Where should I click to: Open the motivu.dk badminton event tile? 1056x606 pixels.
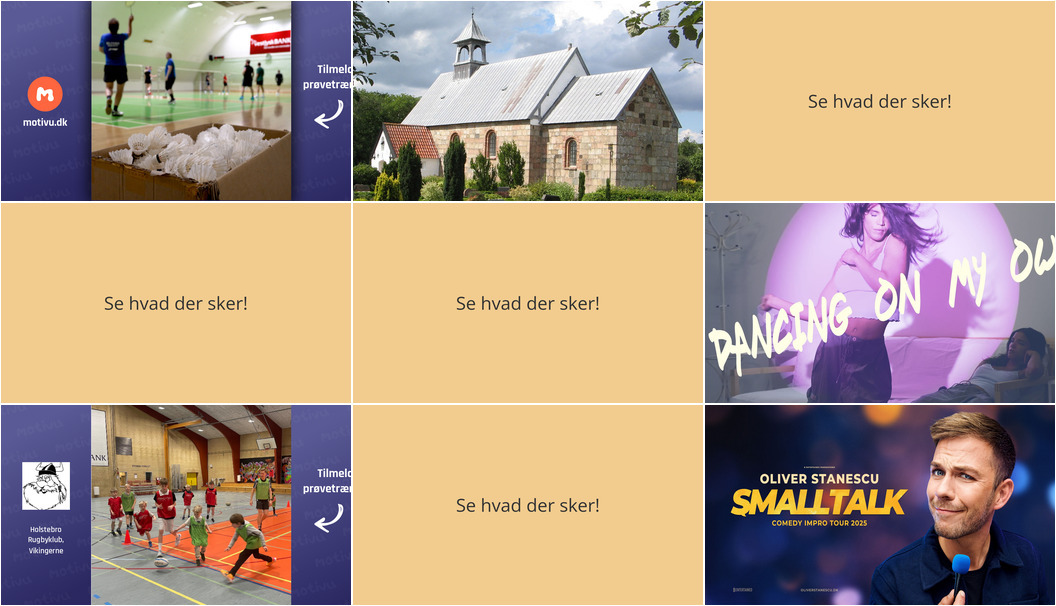(176, 101)
